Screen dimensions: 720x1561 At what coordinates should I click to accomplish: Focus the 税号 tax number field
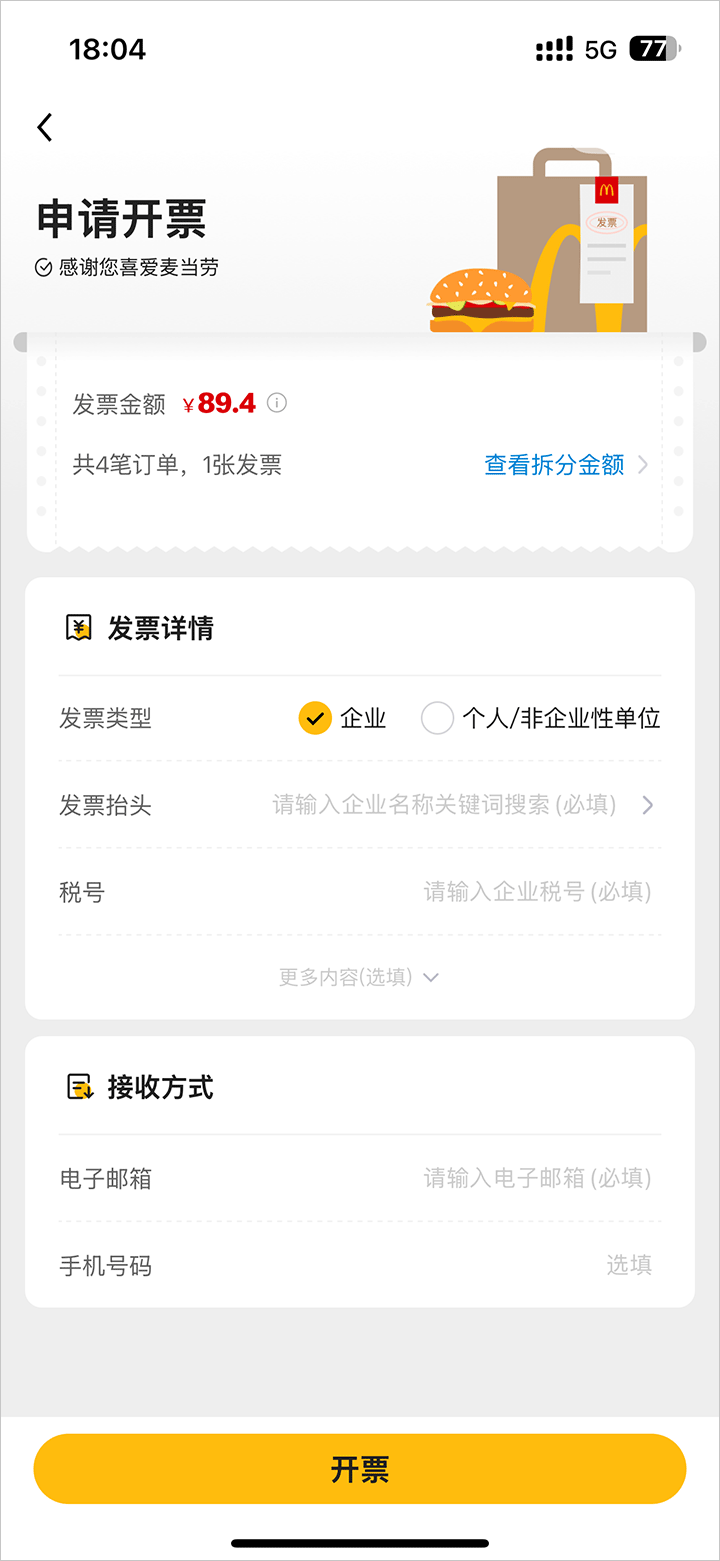[537, 892]
